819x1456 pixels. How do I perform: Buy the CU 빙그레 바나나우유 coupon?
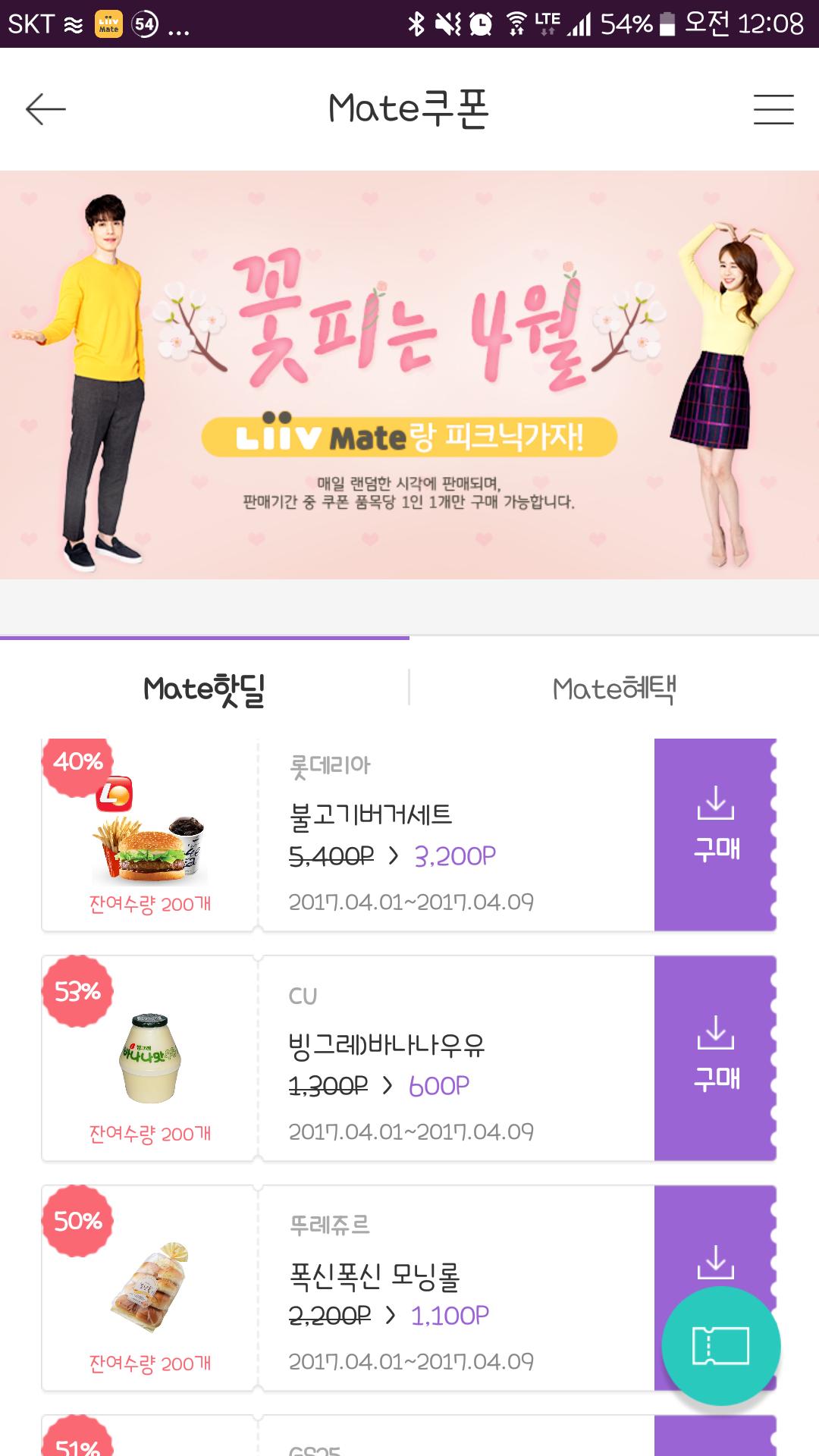click(x=715, y=1059)
